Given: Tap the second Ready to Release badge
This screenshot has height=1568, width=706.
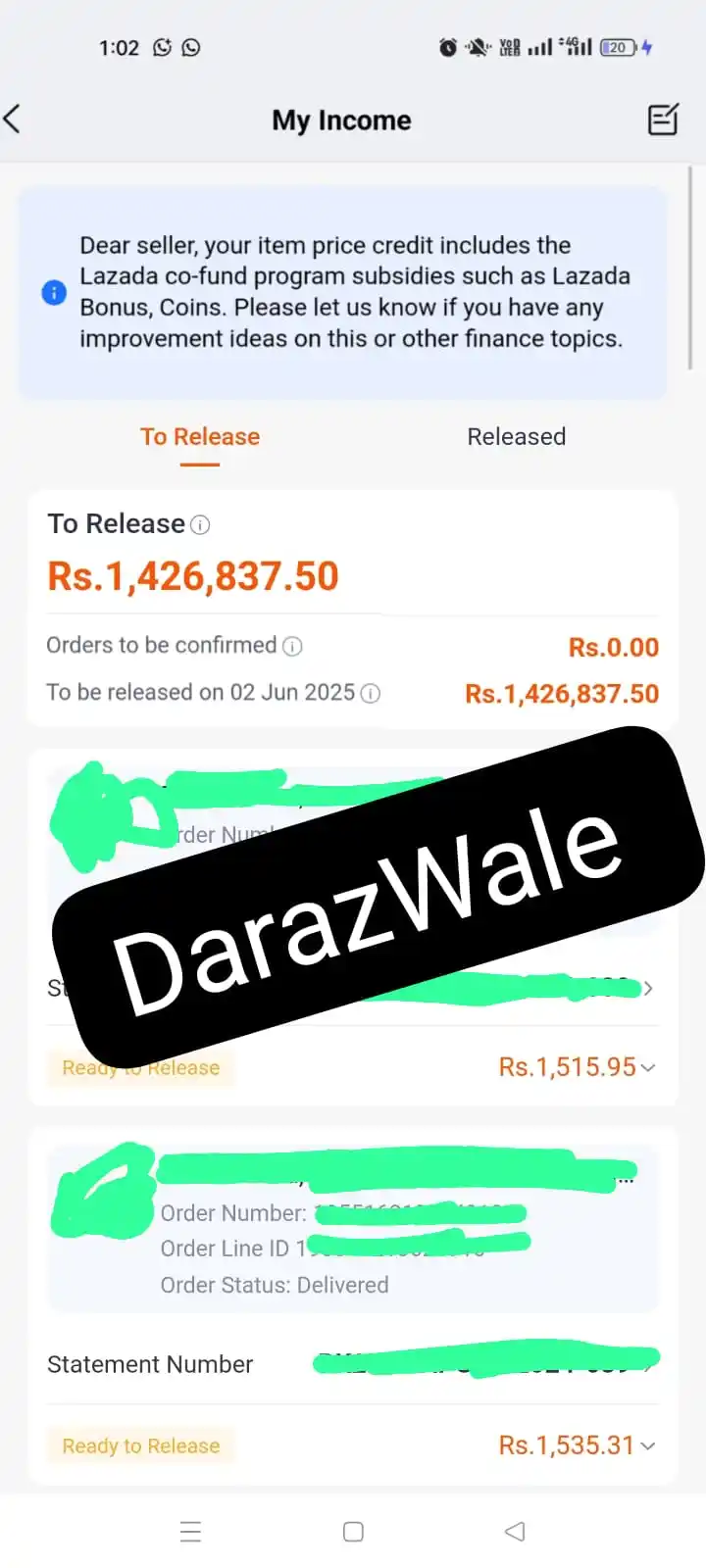Looking at the screenshot, I should point(140,1445).
